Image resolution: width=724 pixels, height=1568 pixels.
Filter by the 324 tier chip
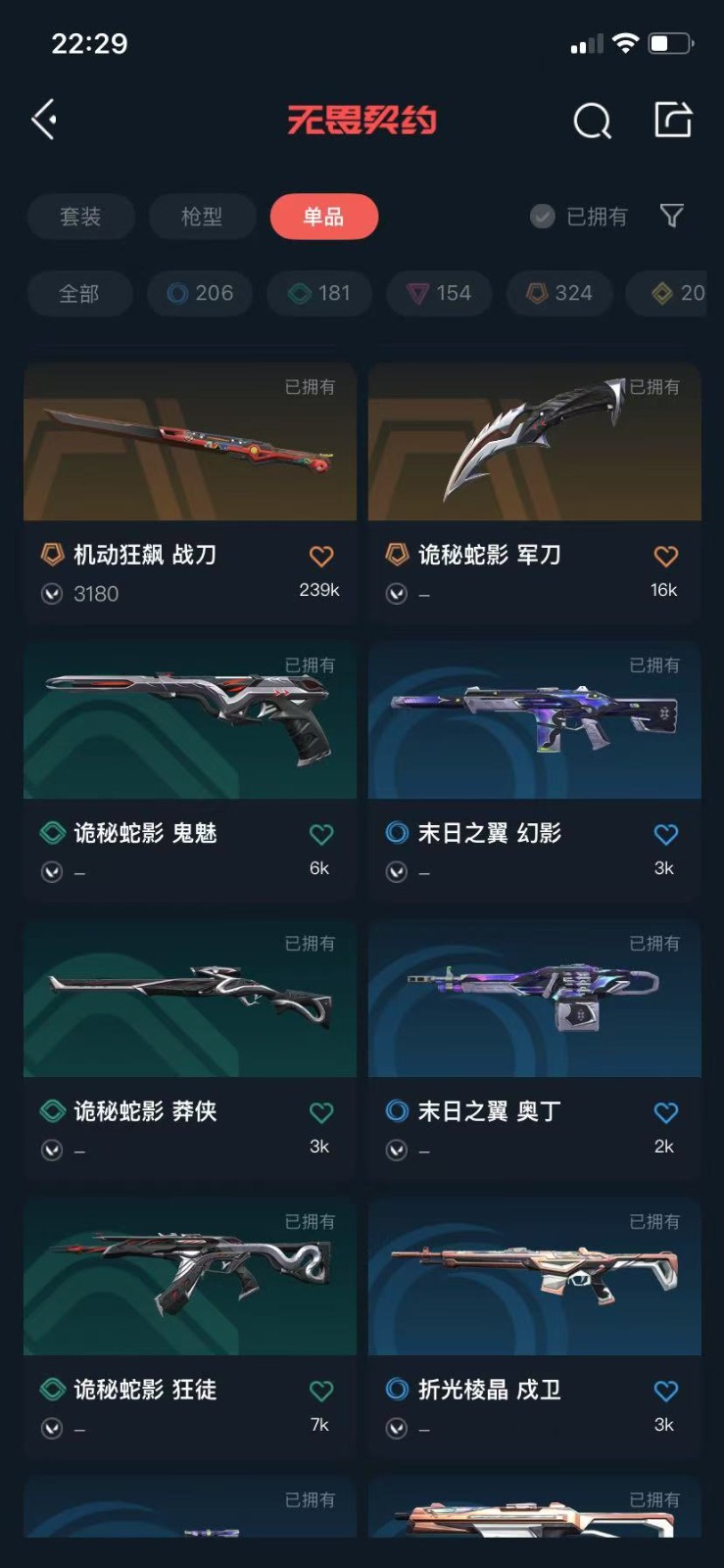[x=559, y=293]
